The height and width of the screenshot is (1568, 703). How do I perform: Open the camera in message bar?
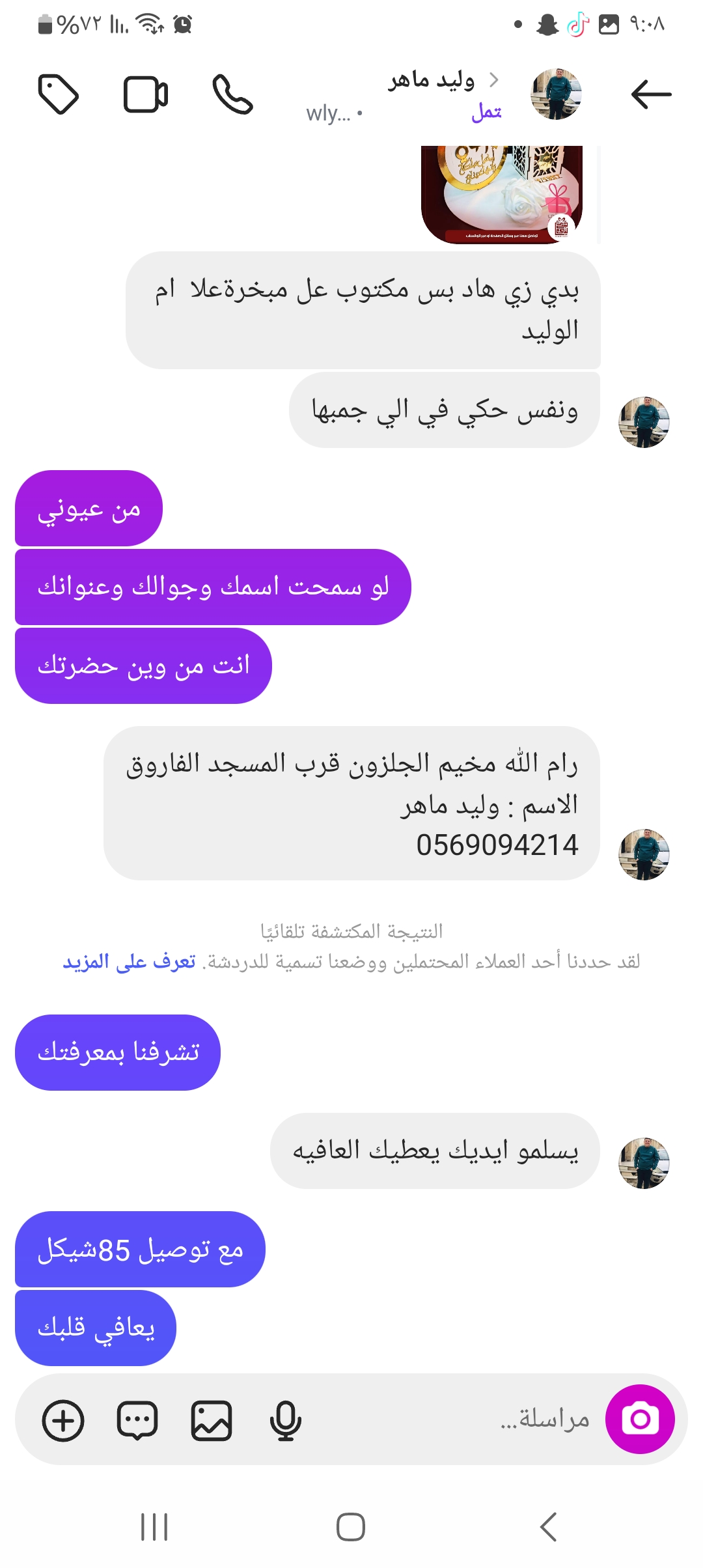(640, 1419)
